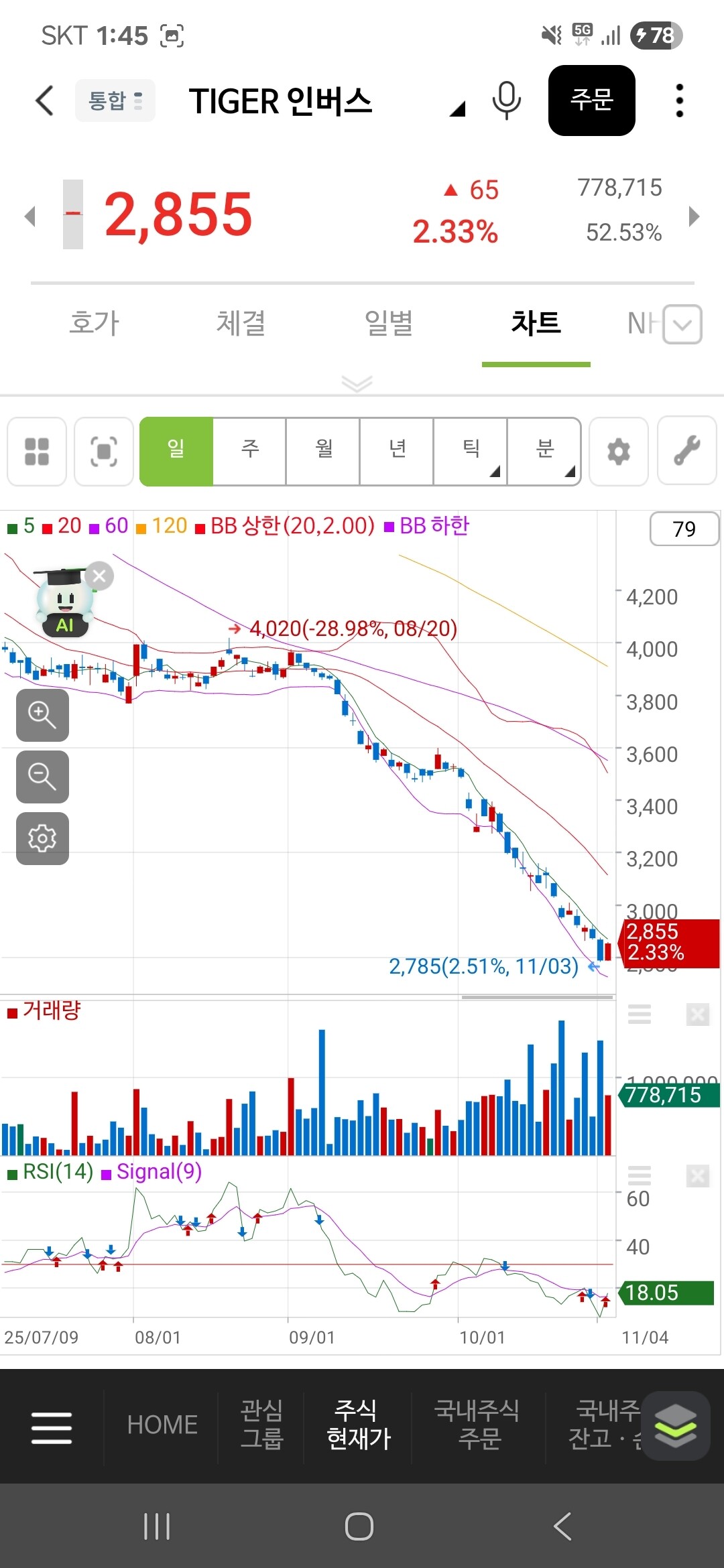Open the 주문 order button
724x1568 pixels.
coord(591,101)
